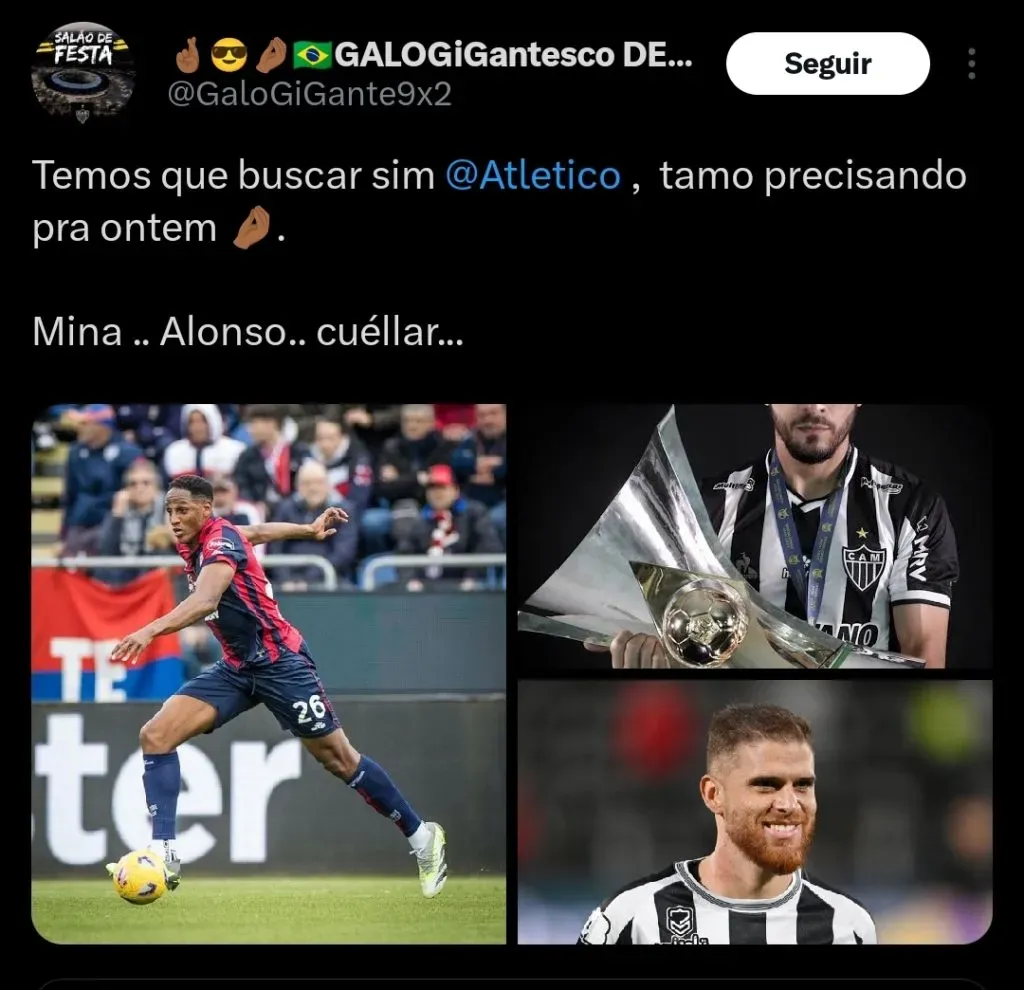
Task: Visit the @Atletico mention link
Action: click(533, 176)
